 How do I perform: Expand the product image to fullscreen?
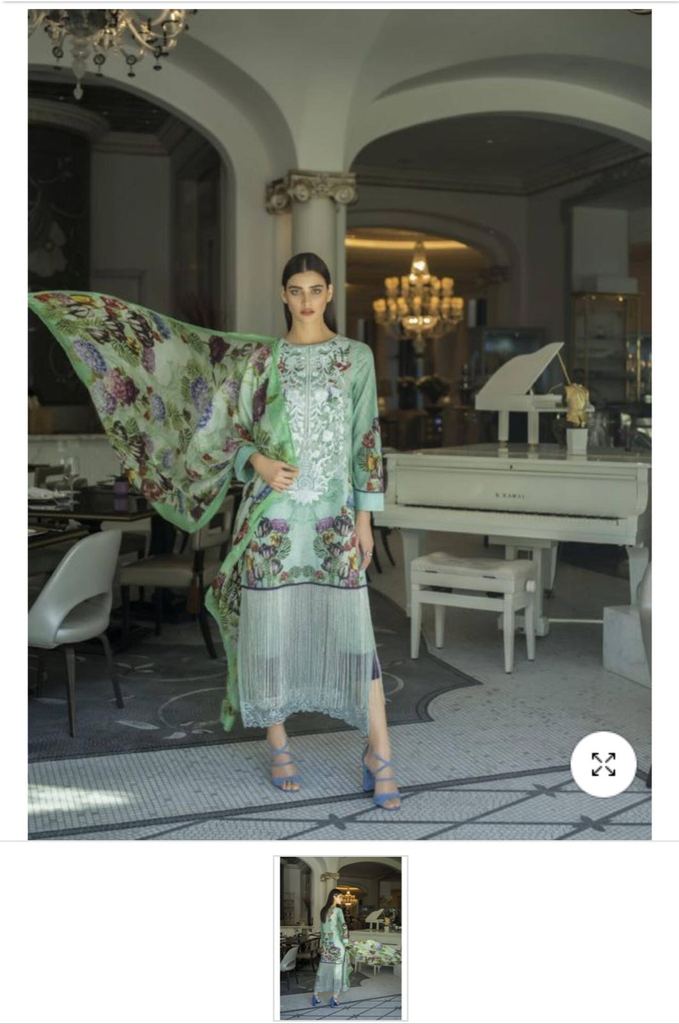[603, 764]
